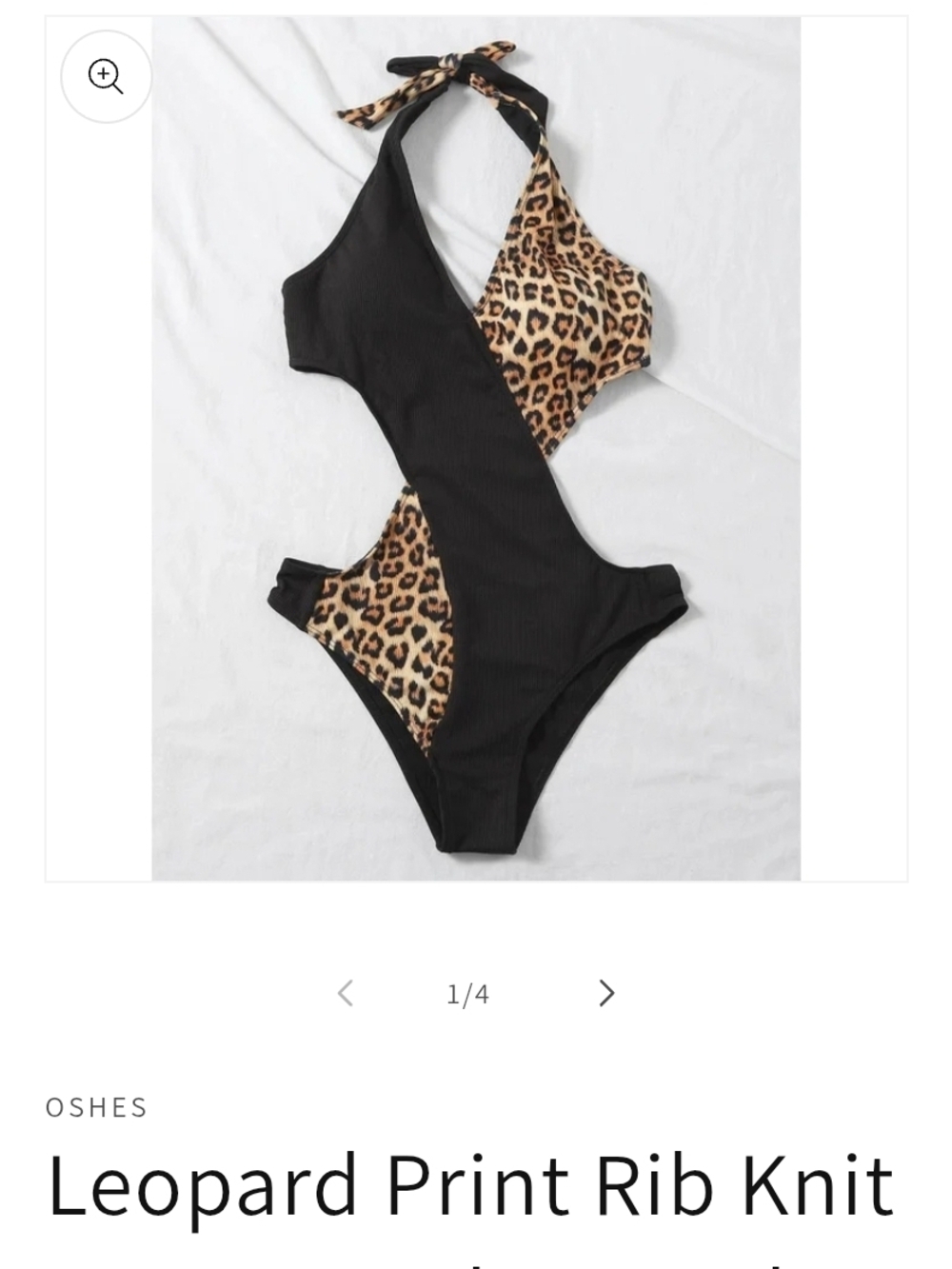Click the OSHES vendor label text
This screenshot has height=1269, width=952.
[x=97, y=1107]
